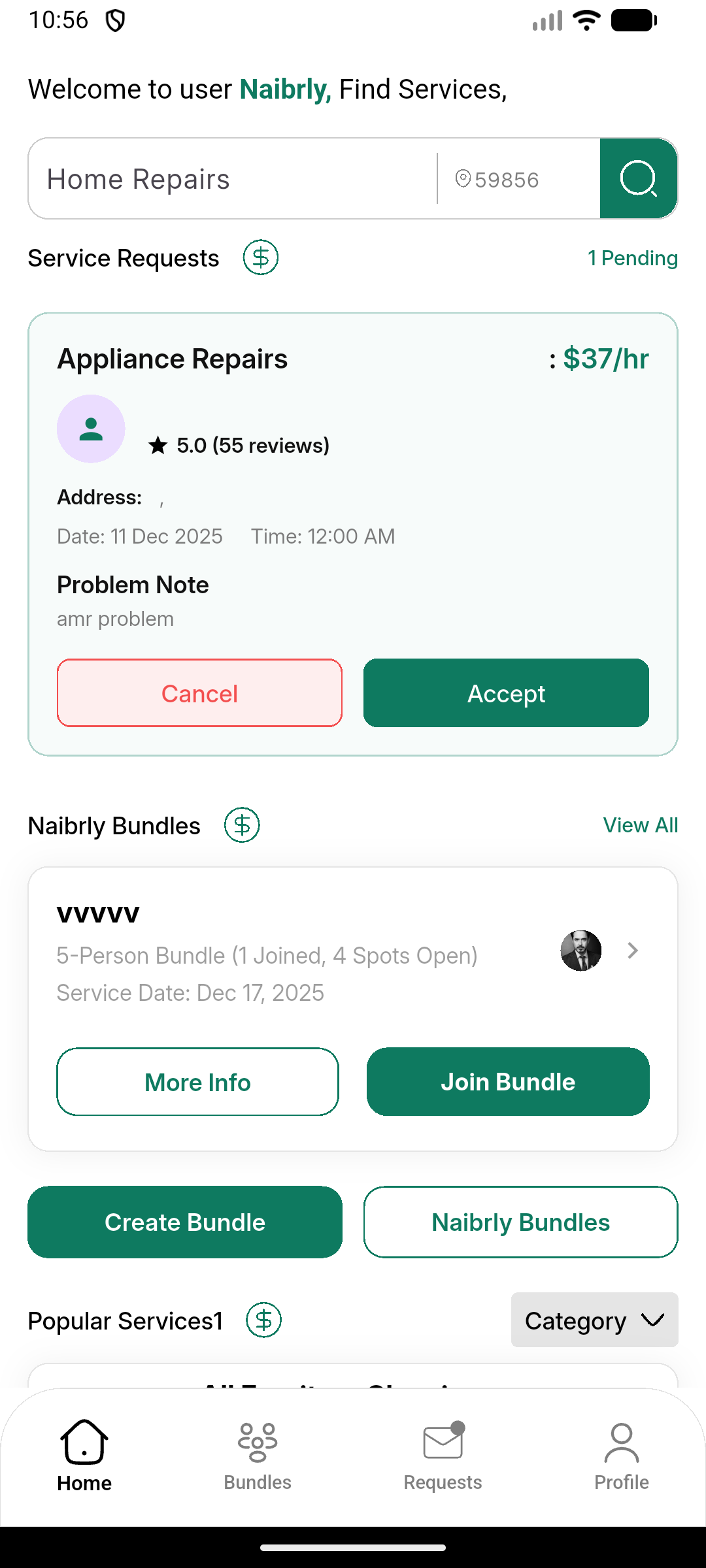The image size is (706, 1568).
Task: Cancel the Appliance Repairs request
Action: click(199, 693)
